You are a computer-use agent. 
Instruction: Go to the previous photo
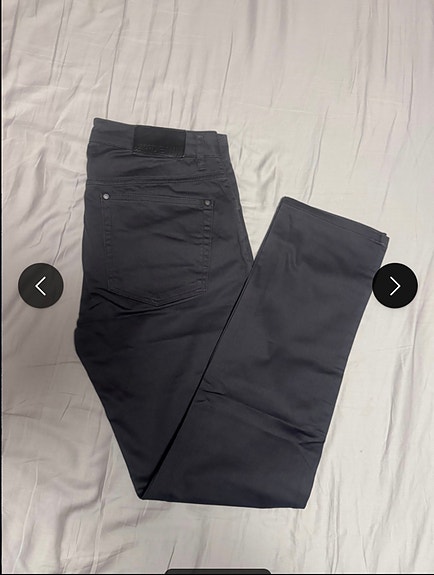click(41, 286)
